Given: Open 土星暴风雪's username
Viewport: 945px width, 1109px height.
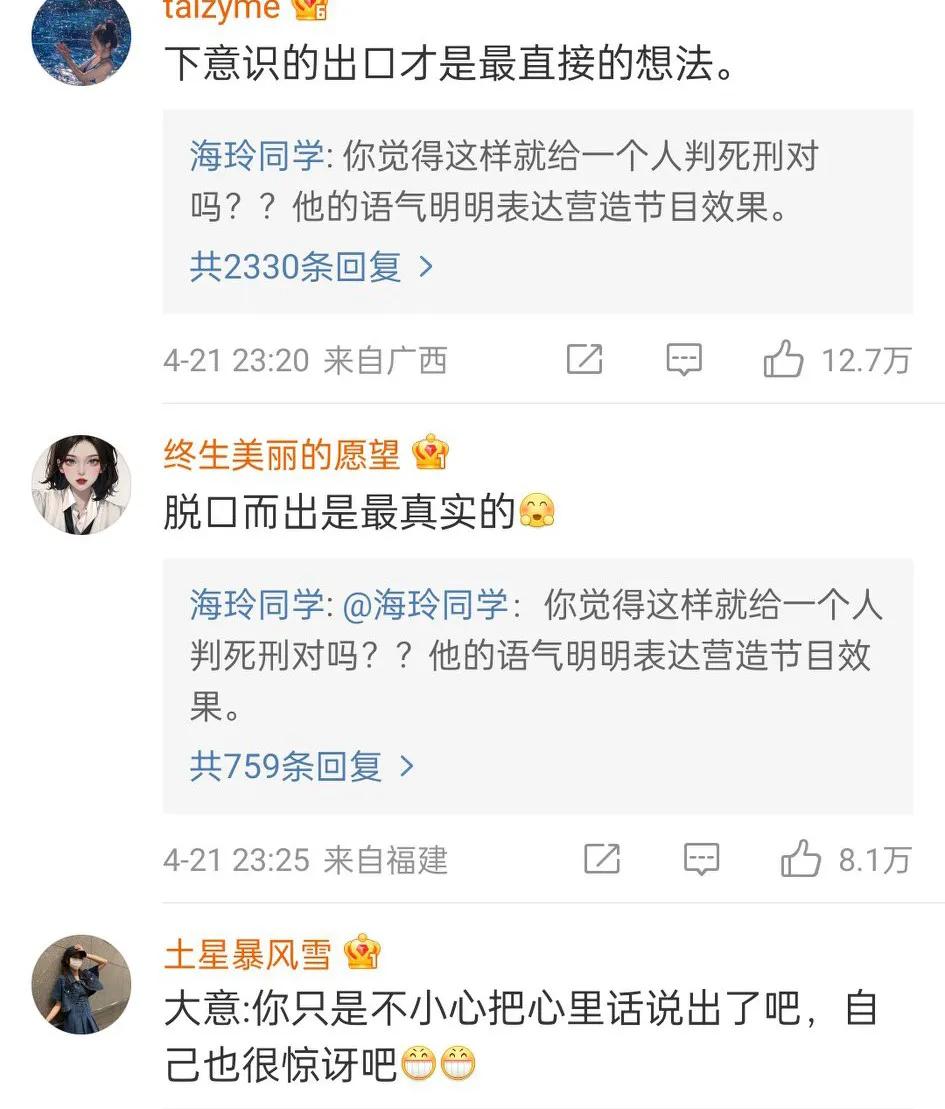Looking at the screenshot, I should 249,953.
